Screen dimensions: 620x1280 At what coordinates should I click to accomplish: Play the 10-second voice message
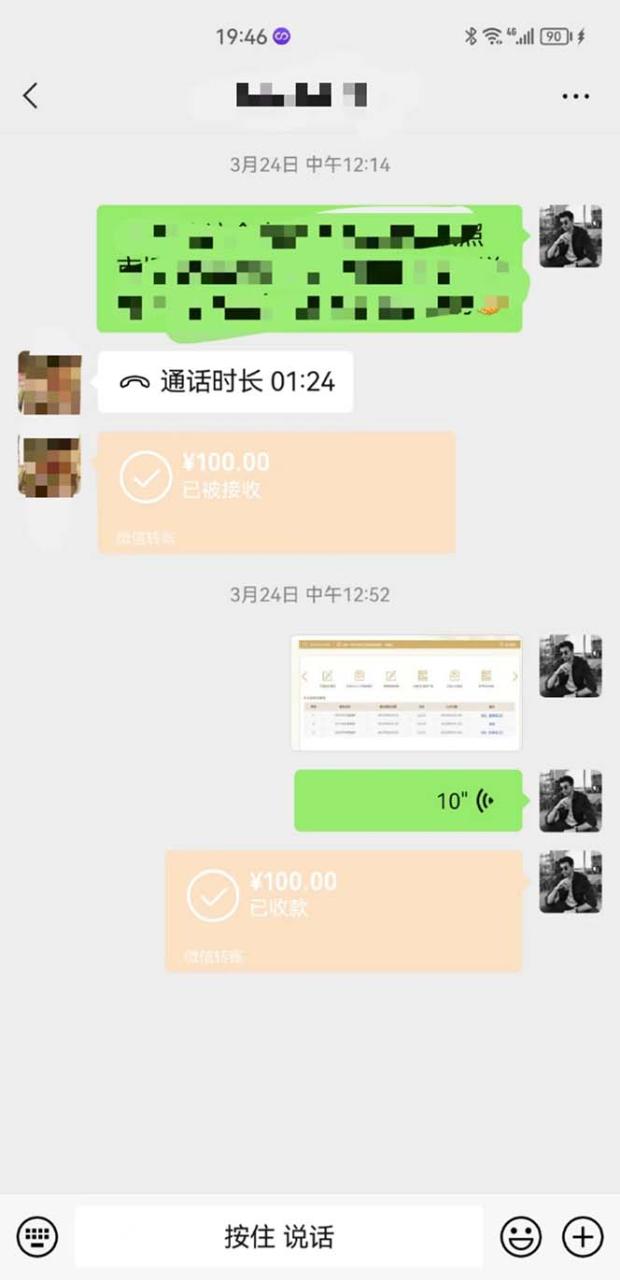pyautogui.click(x=408, y=800)
